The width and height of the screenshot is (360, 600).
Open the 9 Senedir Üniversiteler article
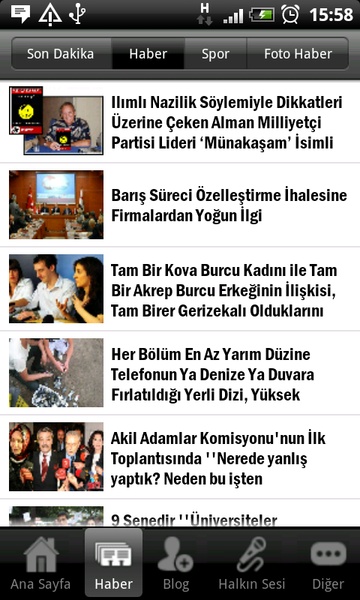[180, 514]
